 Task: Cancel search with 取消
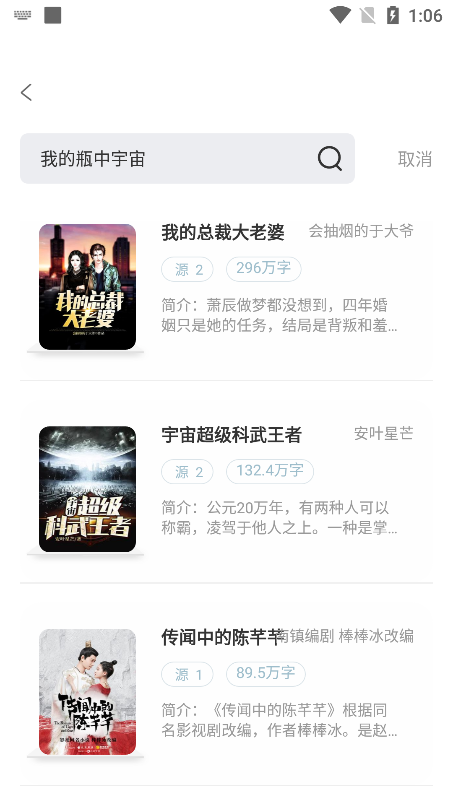click(414, 159)
